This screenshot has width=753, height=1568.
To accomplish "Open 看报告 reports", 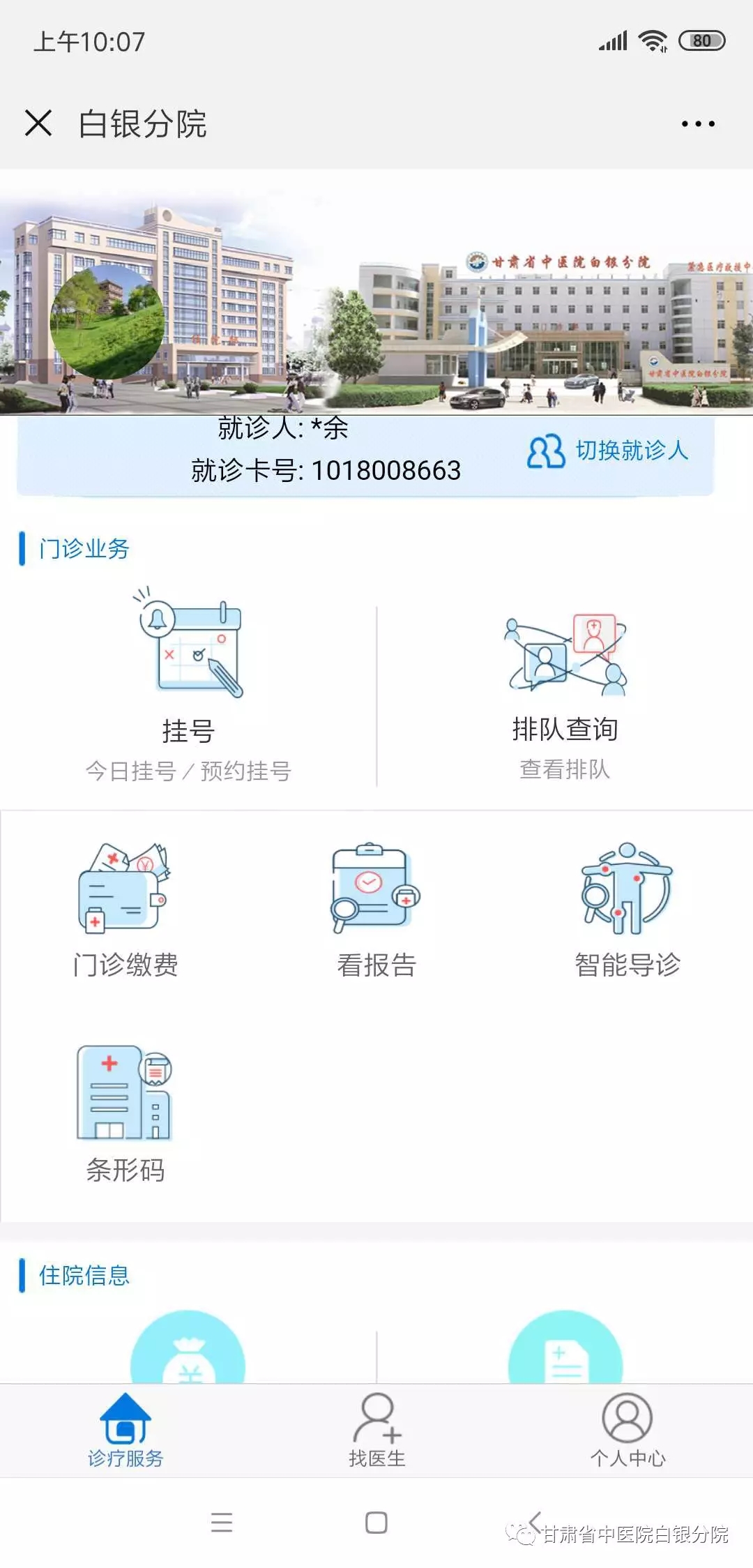I will [376, 910].
